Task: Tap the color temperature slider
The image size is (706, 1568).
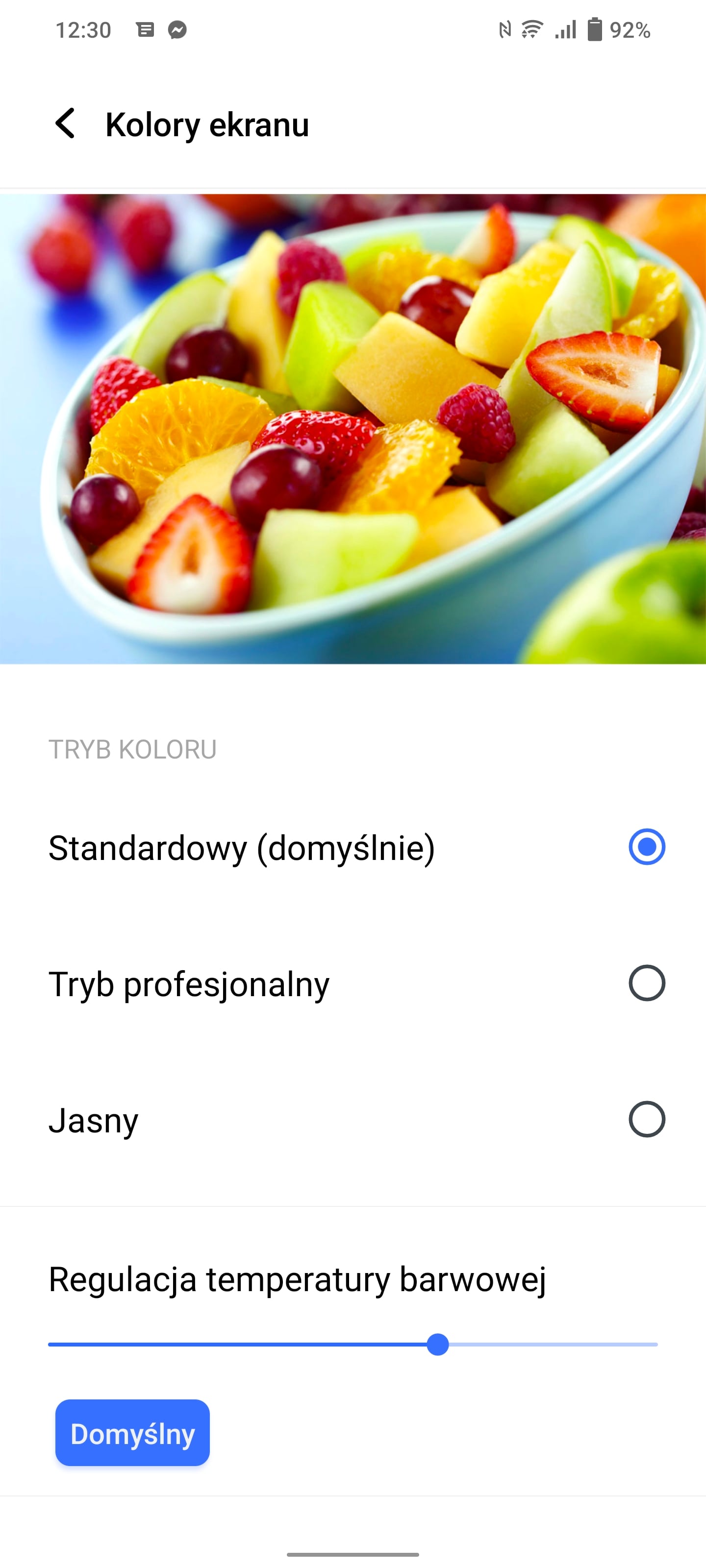Action: 437,1344
